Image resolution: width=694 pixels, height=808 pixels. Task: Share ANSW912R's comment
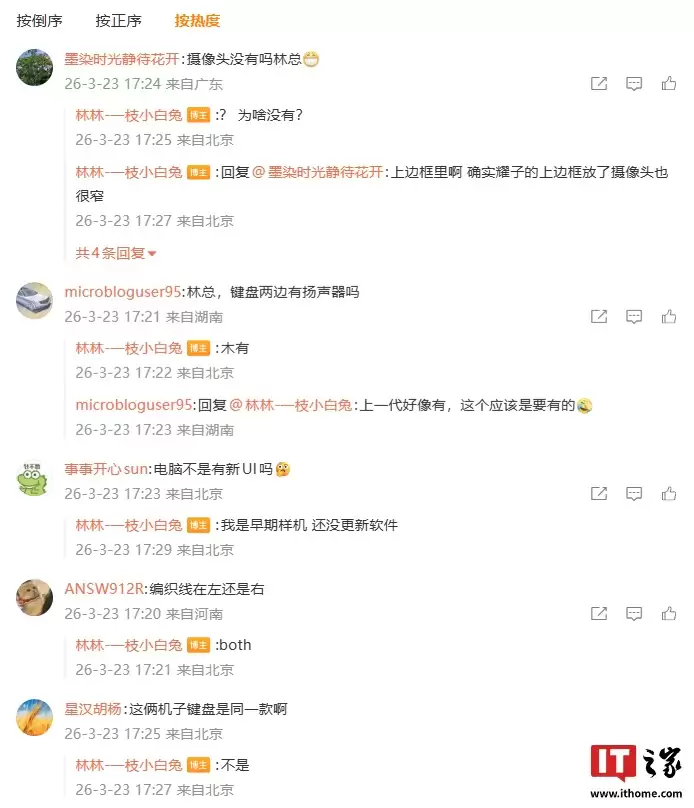click(599, 613)
